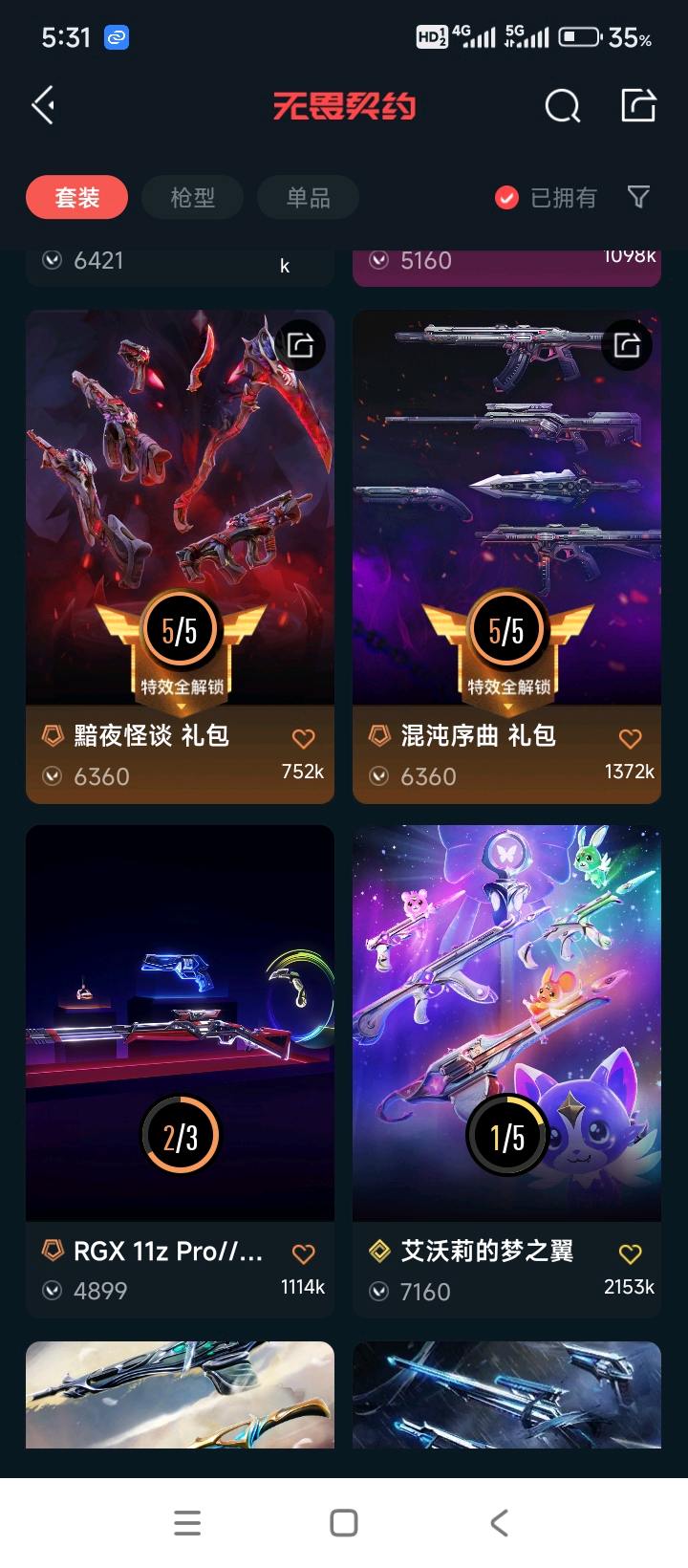The width and height of the screenshot is (688, 1568).
Task: Share the 混沌序曲 礼包 bundle
Action: coord(627,344)
